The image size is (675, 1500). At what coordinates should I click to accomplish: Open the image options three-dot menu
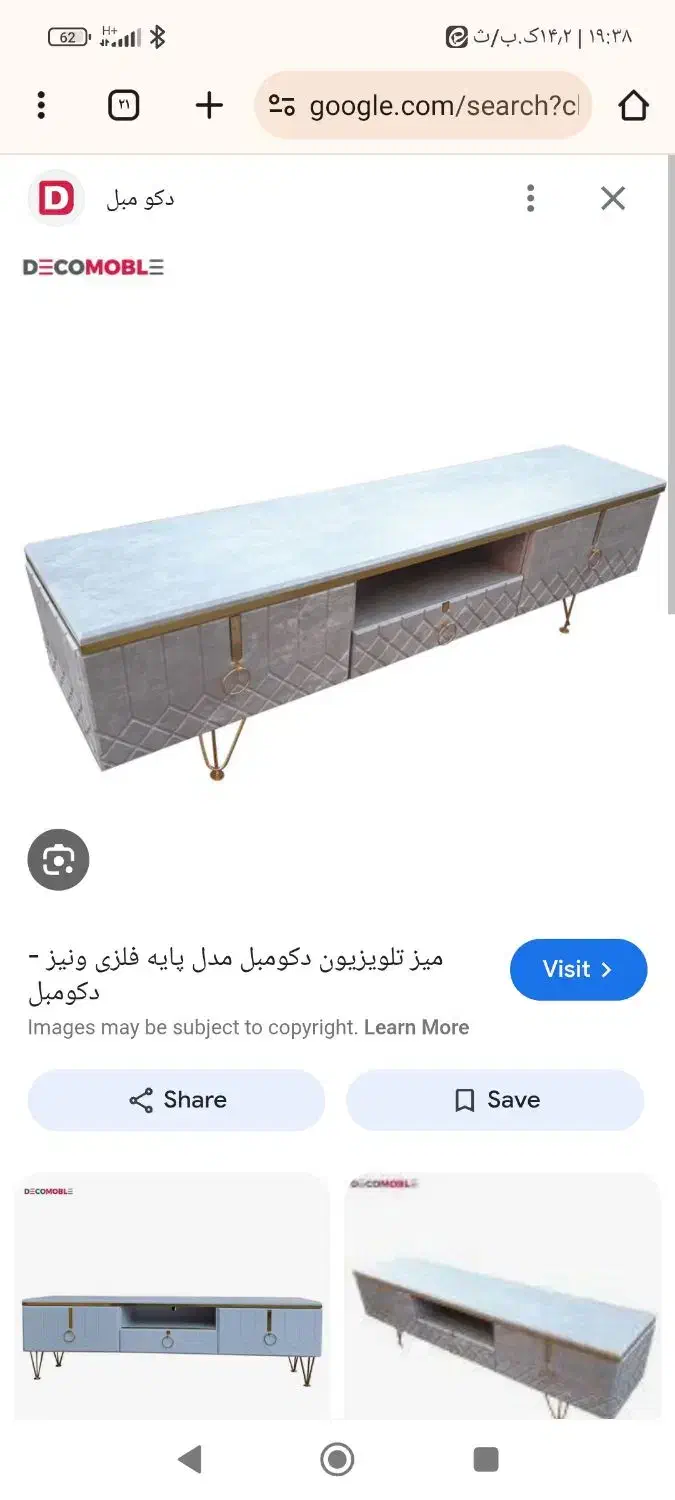[x=530, y=198]
